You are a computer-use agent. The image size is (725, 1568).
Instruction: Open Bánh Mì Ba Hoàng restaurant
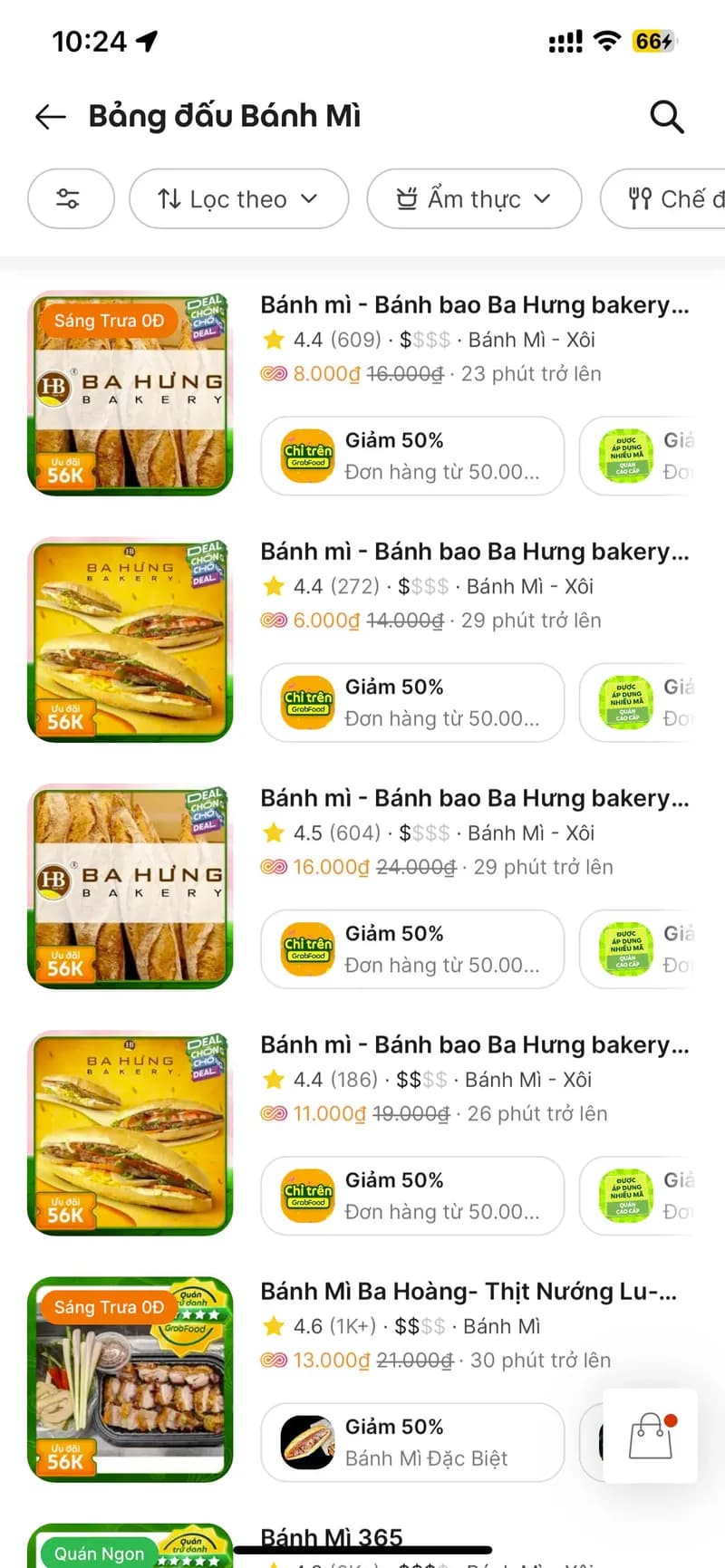pos(468,1292)
